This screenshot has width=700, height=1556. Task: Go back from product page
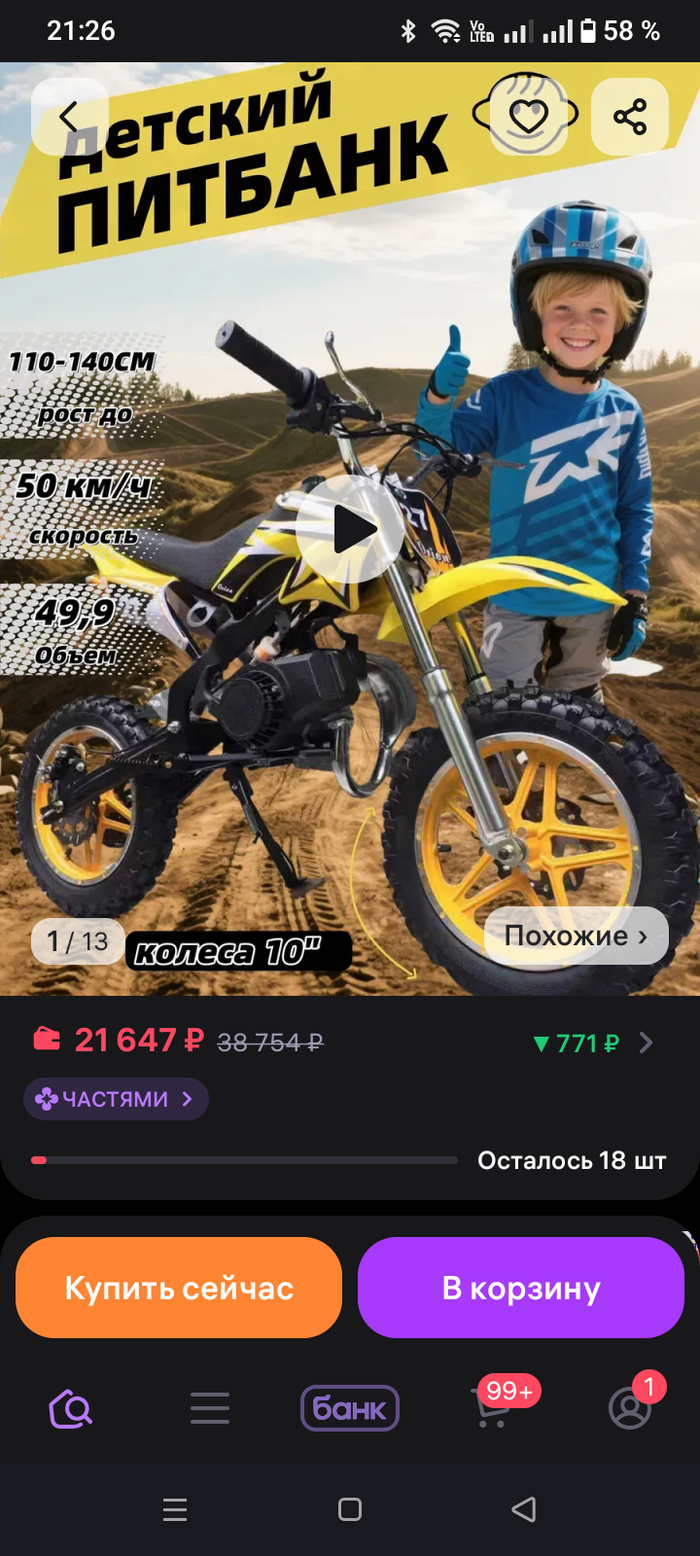(69, 117)
